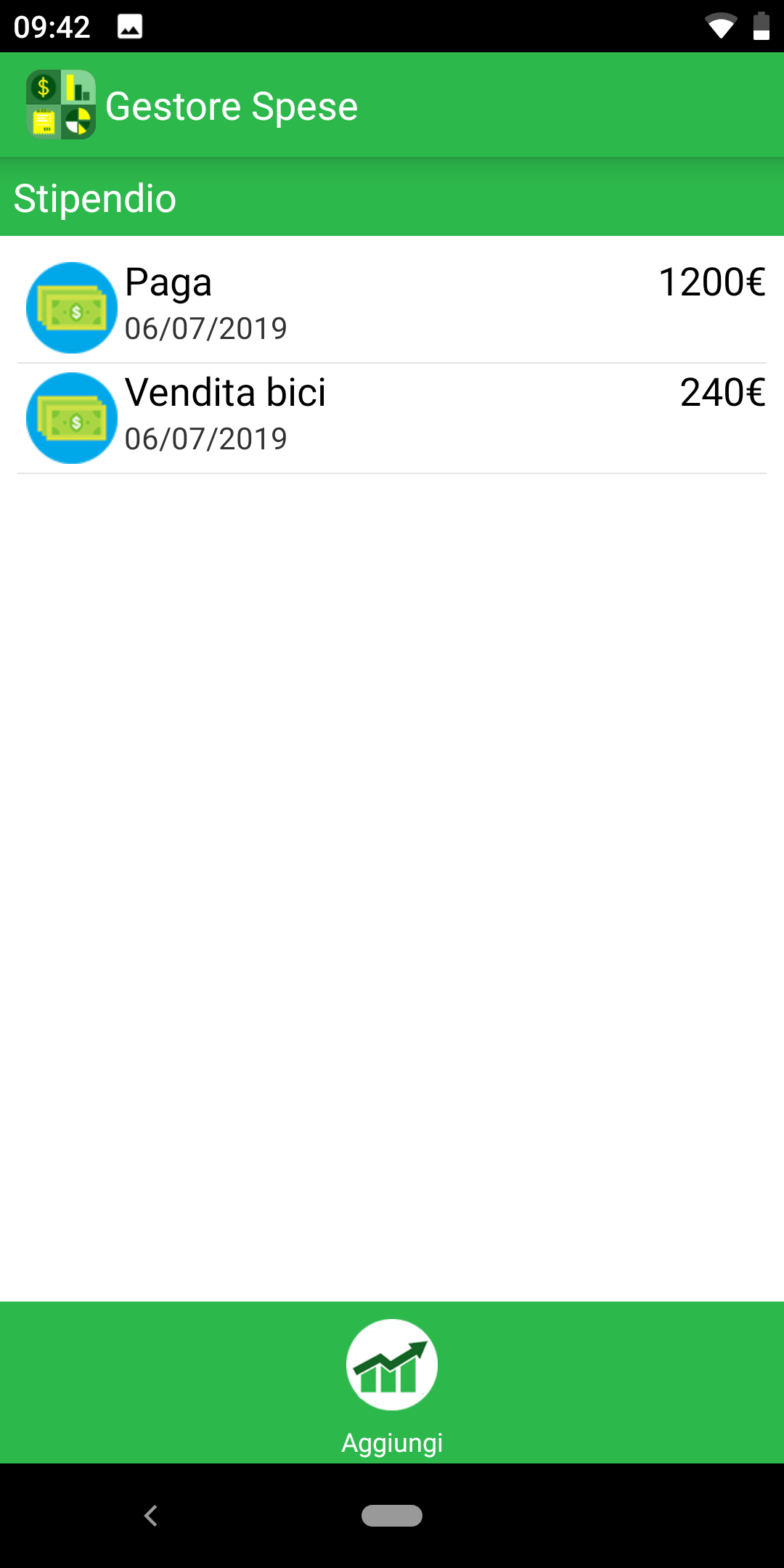This screenshot has width=784, height=1568.
Task: Go back with system back arrow
Action: click(x=150, y=1516)
